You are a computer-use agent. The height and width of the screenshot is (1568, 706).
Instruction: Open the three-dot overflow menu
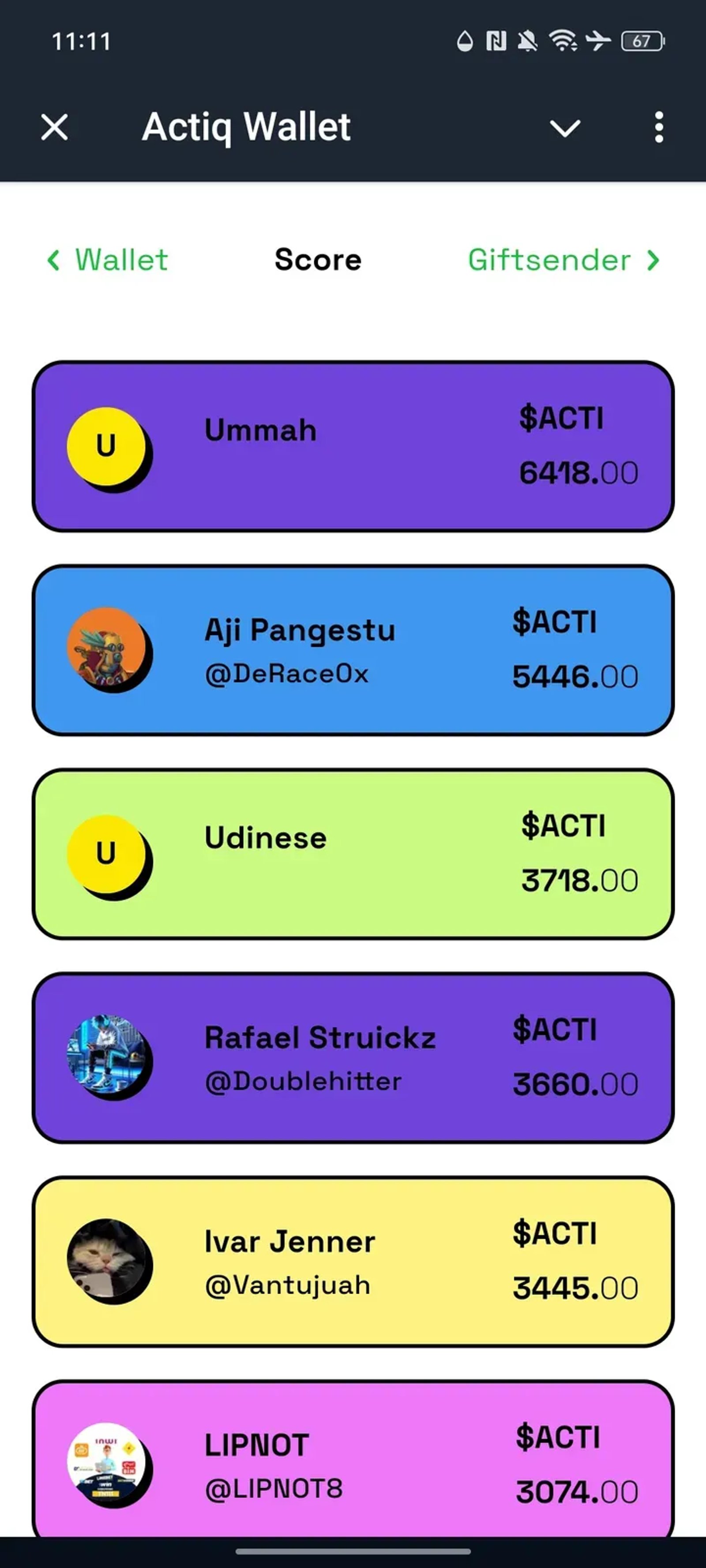[658, 127]
